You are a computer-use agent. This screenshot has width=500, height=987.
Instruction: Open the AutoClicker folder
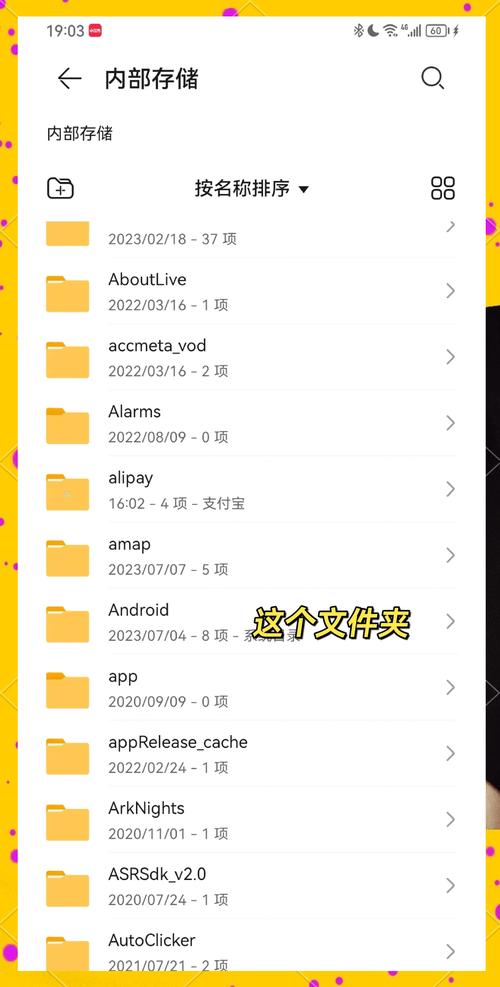click(x=252, y=945)
